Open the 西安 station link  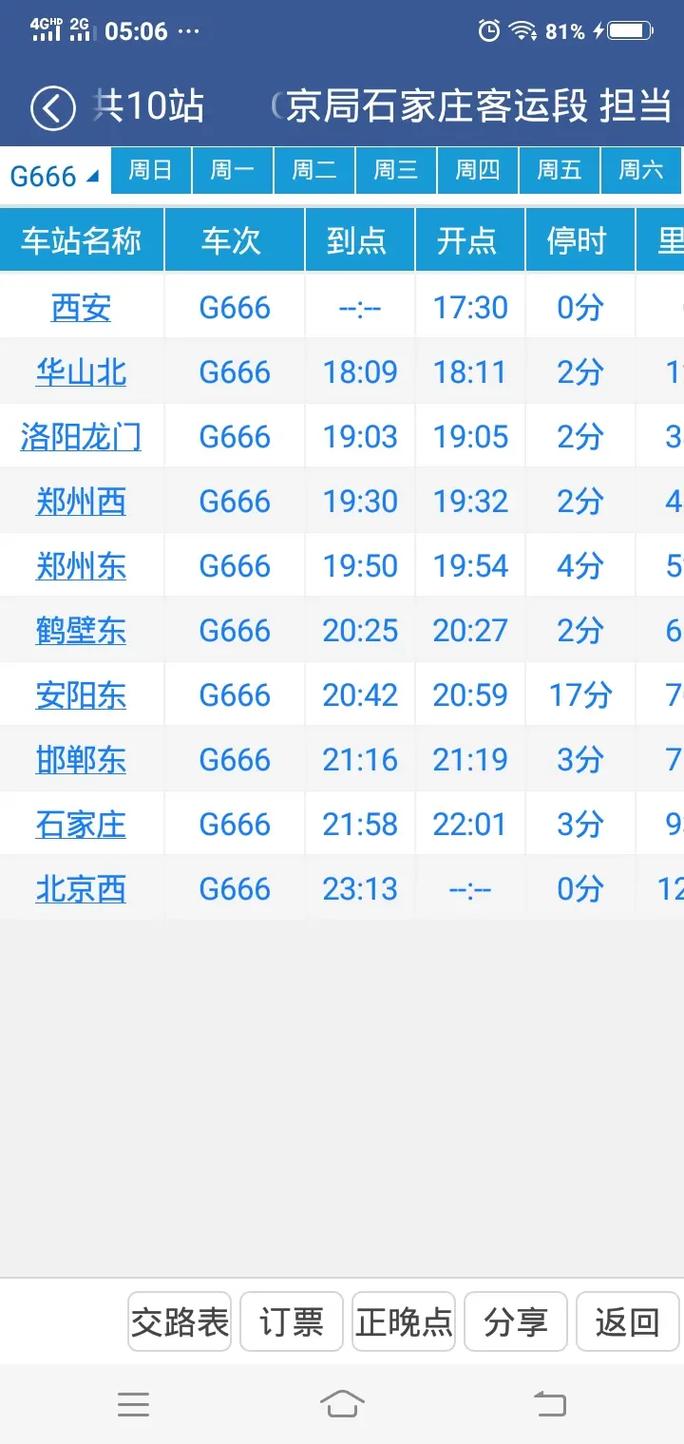point(81,307)
